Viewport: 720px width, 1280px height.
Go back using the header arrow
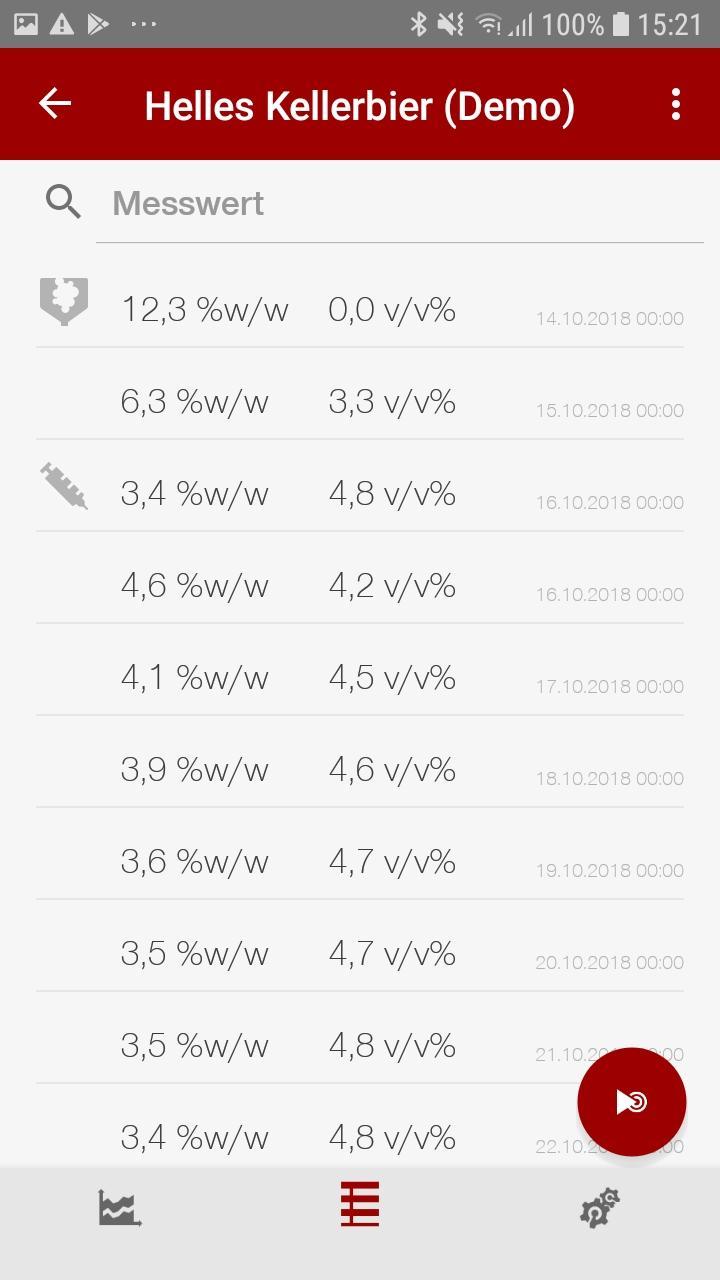pyautogui.click(x=55, y=103)
